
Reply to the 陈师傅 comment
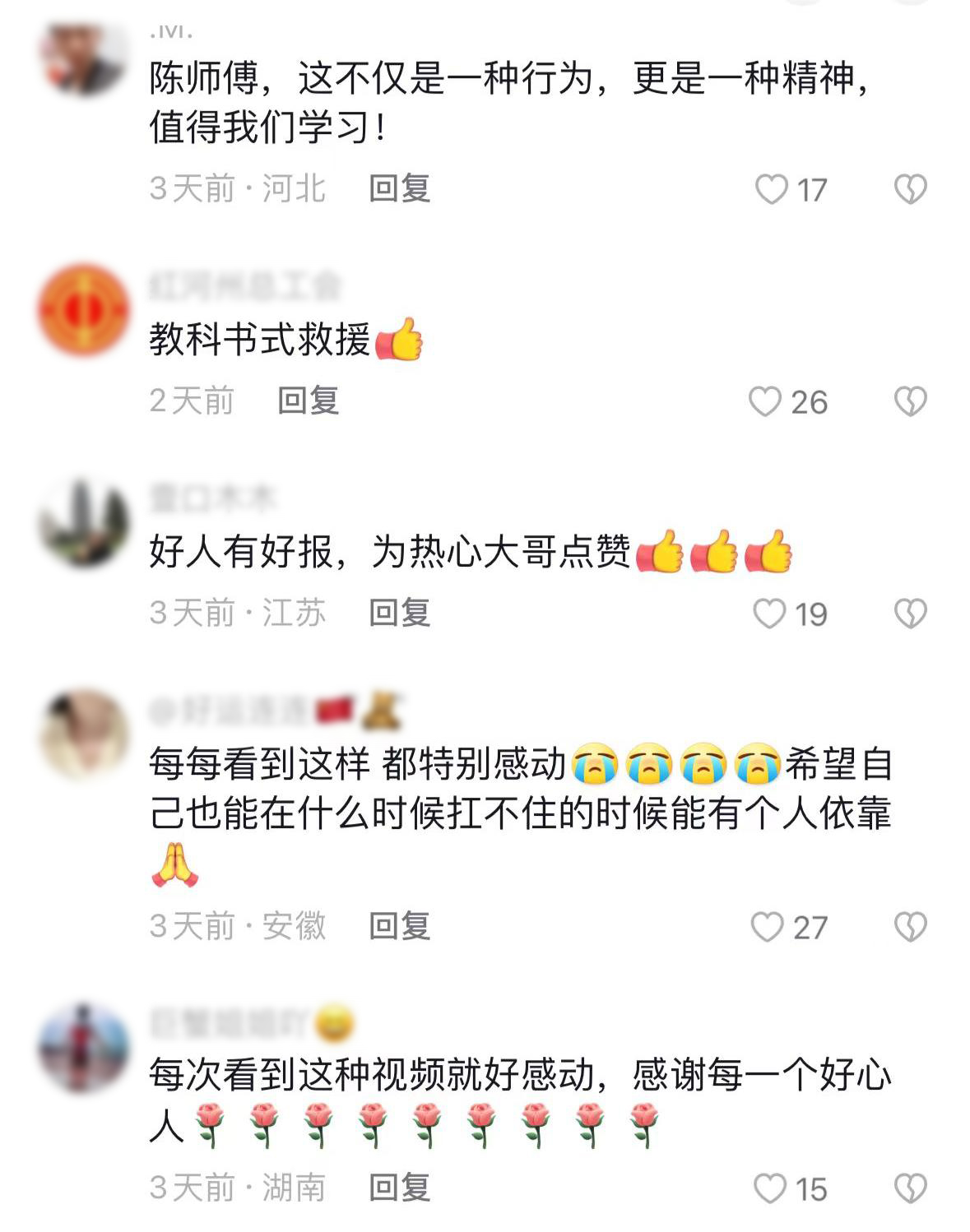point(399,189)
